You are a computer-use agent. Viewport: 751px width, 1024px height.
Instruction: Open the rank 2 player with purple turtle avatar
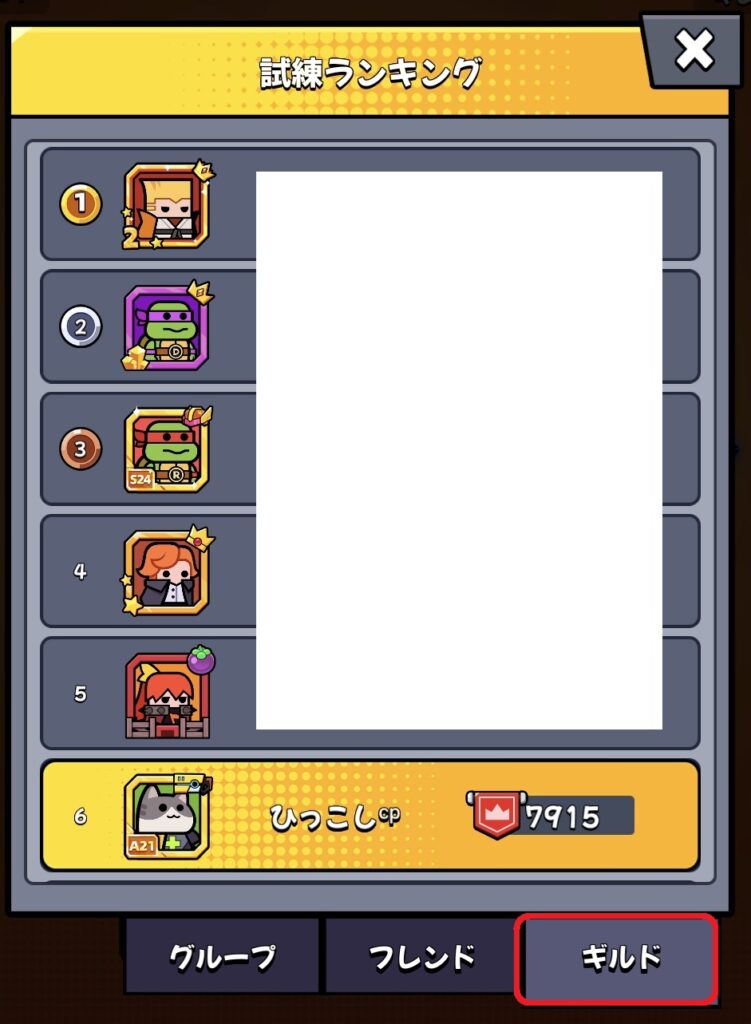(x=168, y=327)
